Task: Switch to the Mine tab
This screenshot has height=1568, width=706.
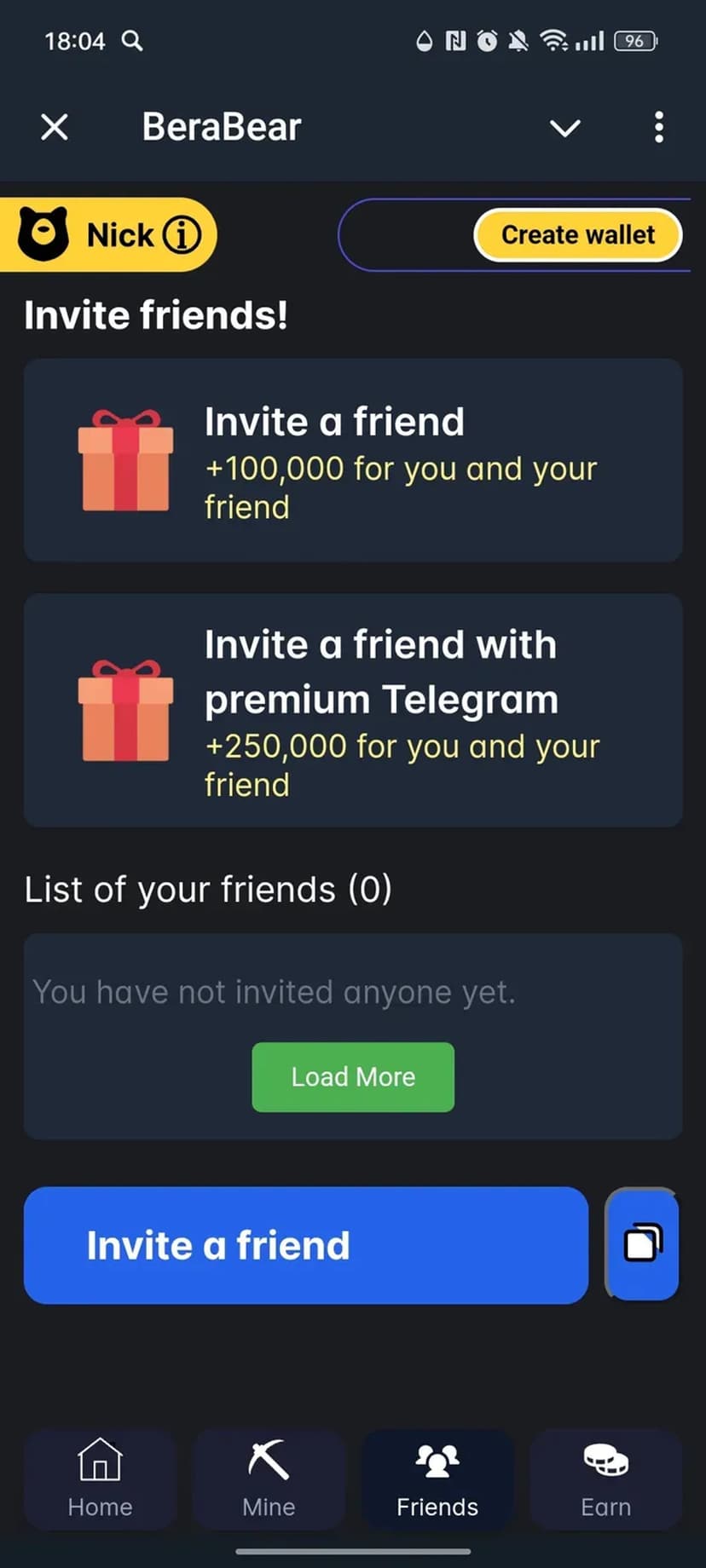Action: point(269,1479)
